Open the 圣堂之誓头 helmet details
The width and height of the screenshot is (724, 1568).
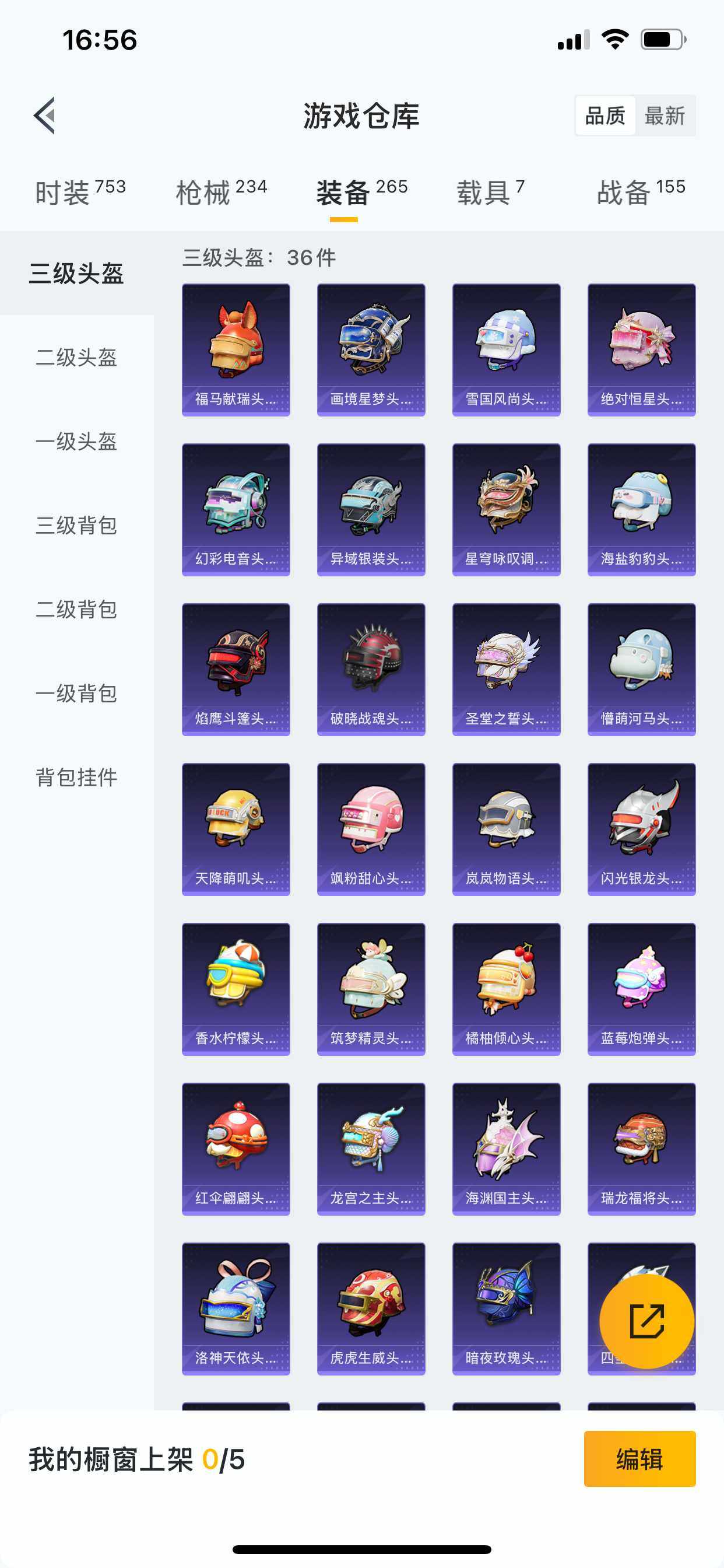pyautogui.click(x=506, y=670)
